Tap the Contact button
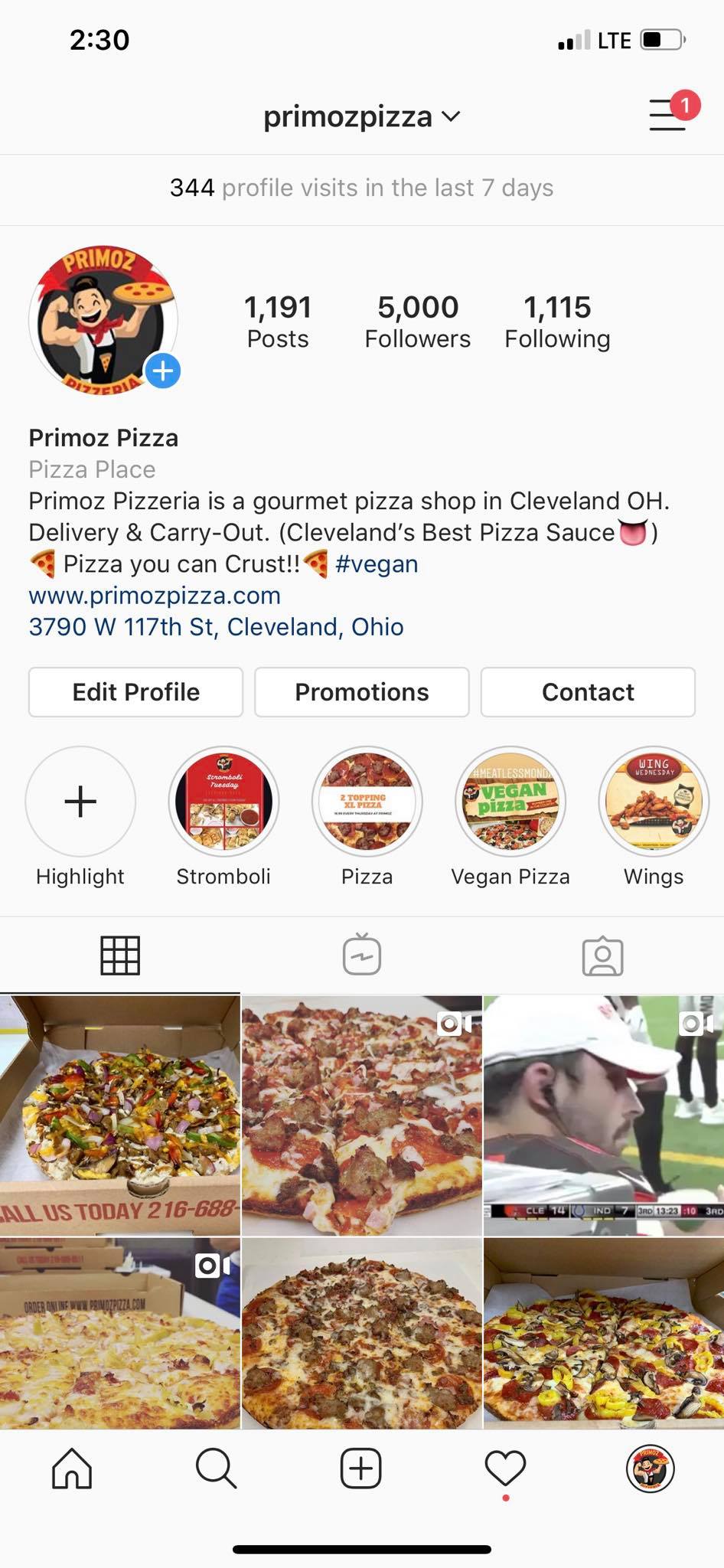This screenshot has width=724, height=1568. pyautogui.click(x=587, y=692)
